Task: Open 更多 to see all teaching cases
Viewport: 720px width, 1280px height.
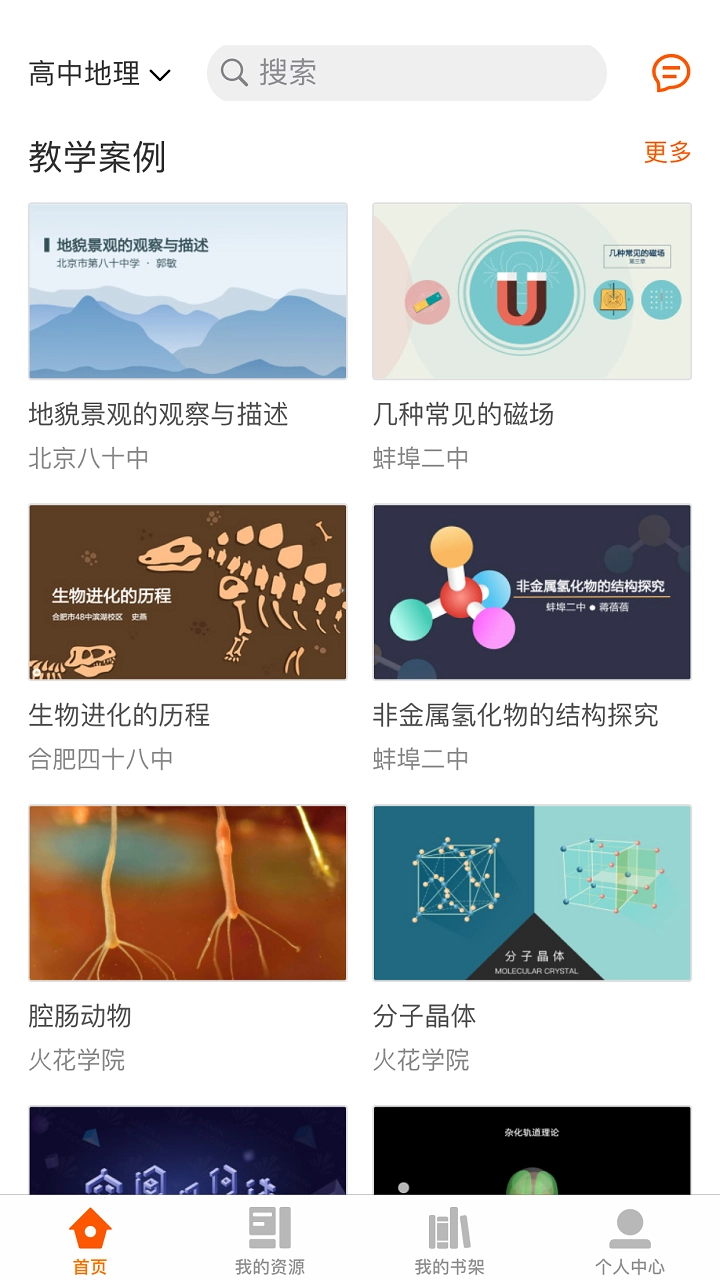Action: [x=667, y=152]
